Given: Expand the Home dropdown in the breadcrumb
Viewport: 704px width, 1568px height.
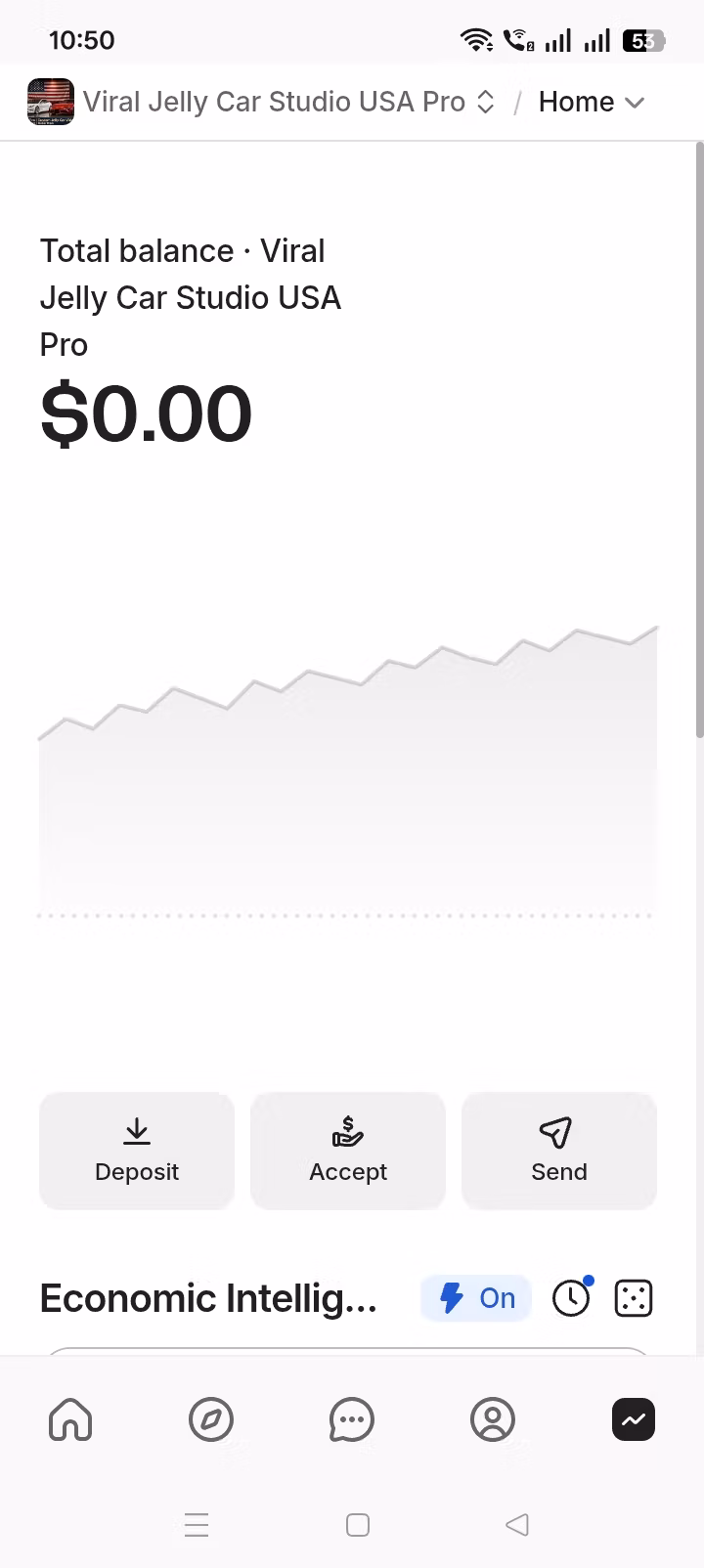Looking at the screenshot, I should point(591,102).
